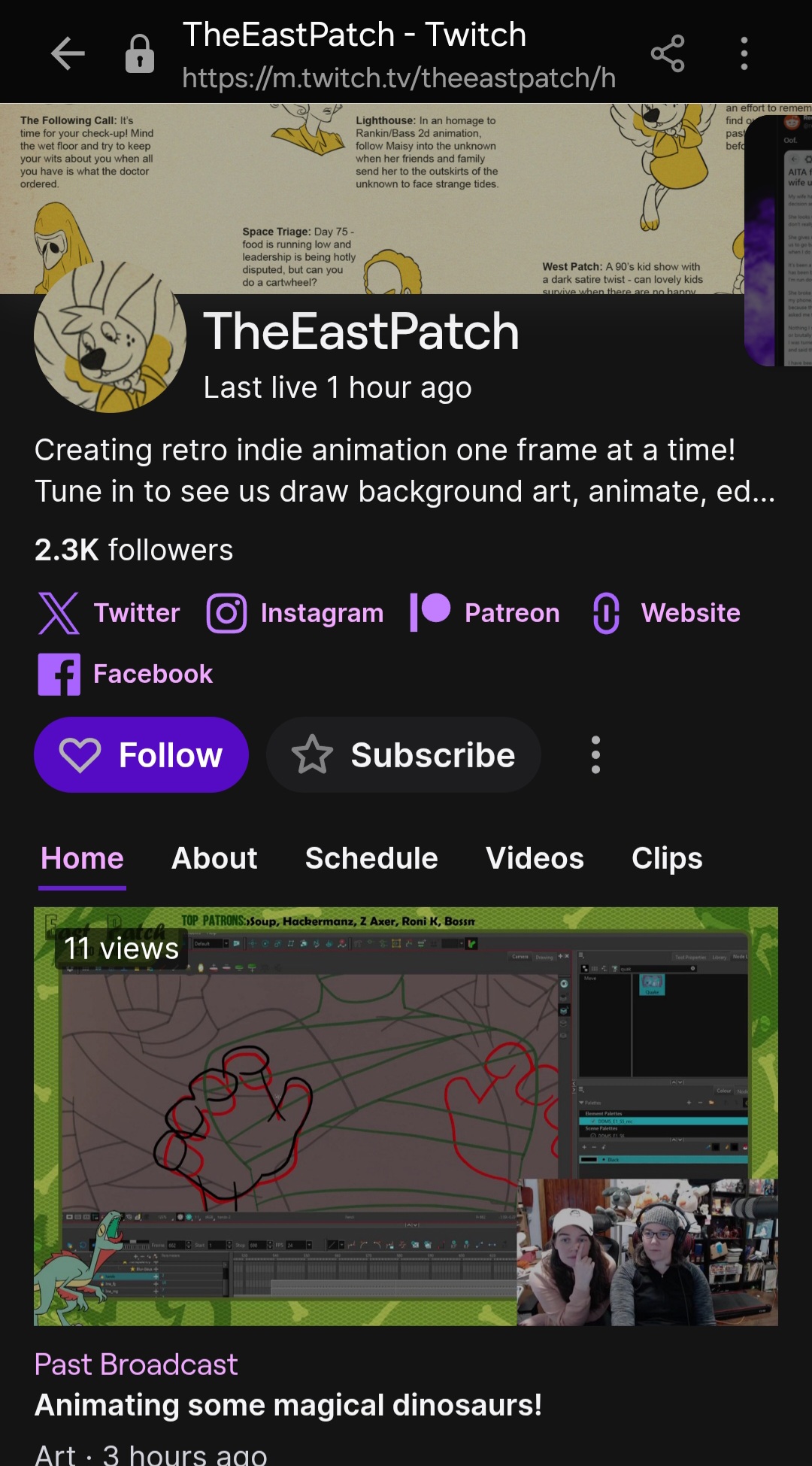Follow TheEastPatch channel
This screenshot has width=812, height=1466.
pyautogui.click(x=141, y=754)
